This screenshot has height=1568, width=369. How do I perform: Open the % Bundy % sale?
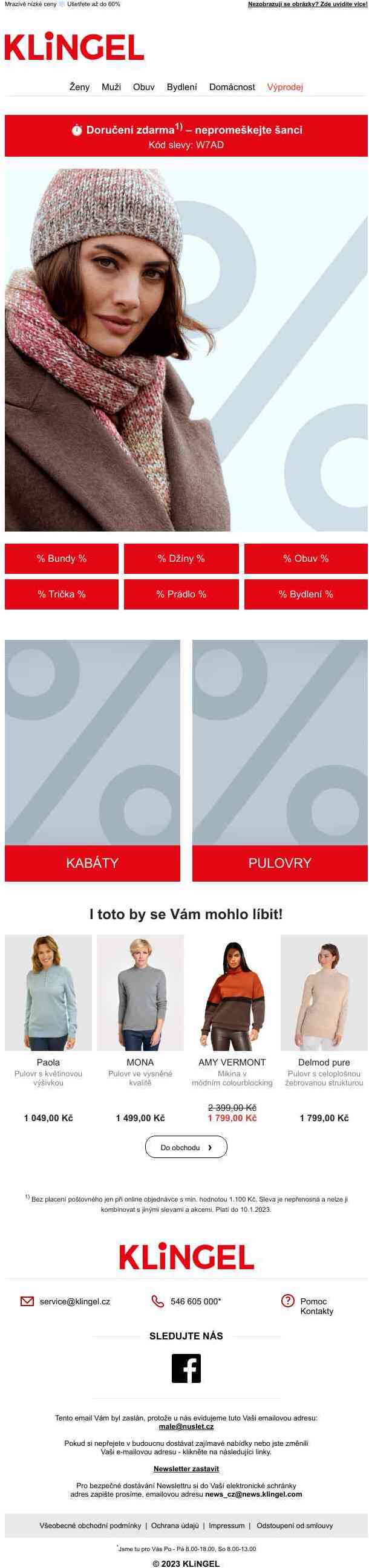62,558
